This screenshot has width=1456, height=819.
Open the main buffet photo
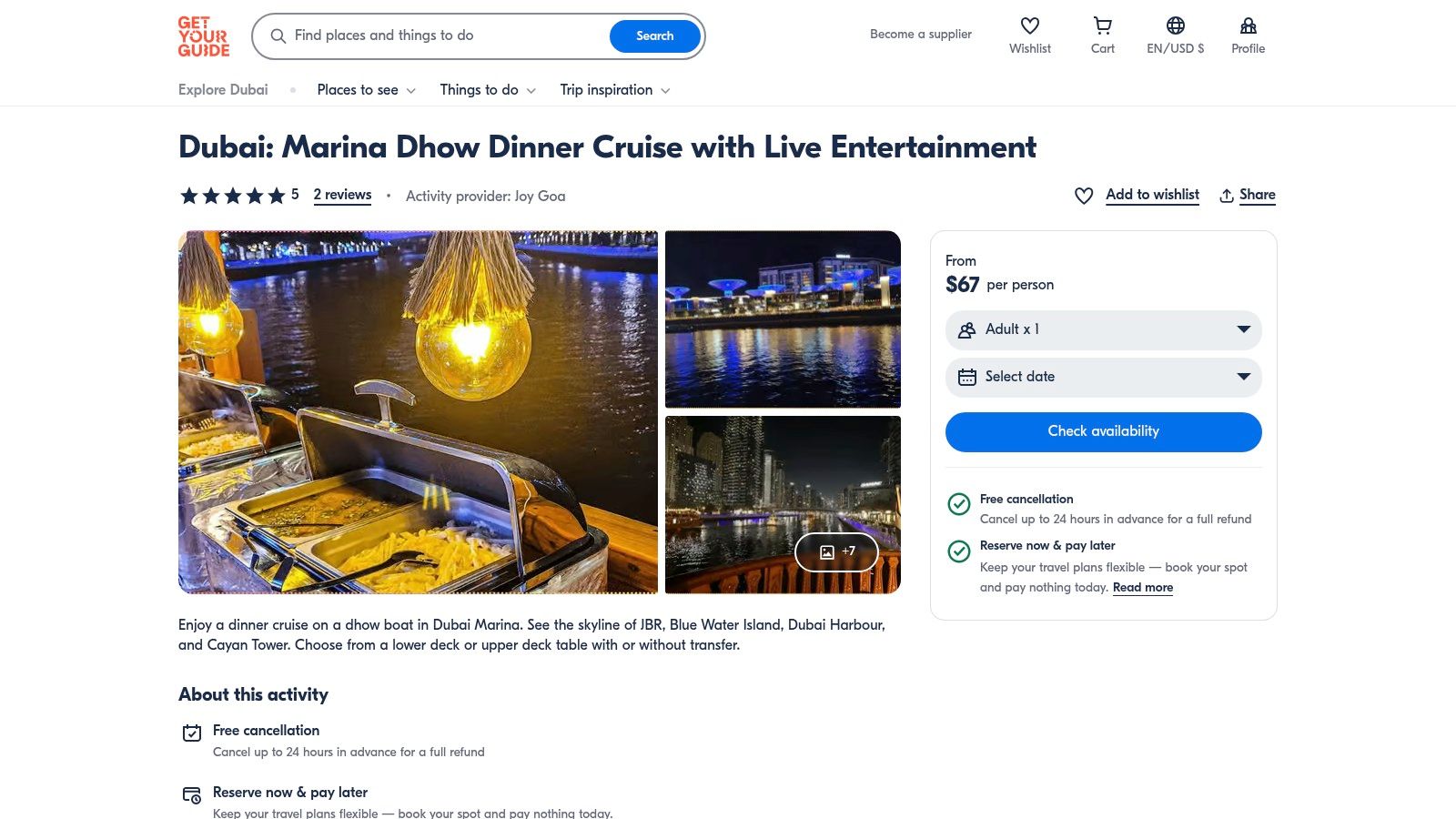tap(418, 411)
